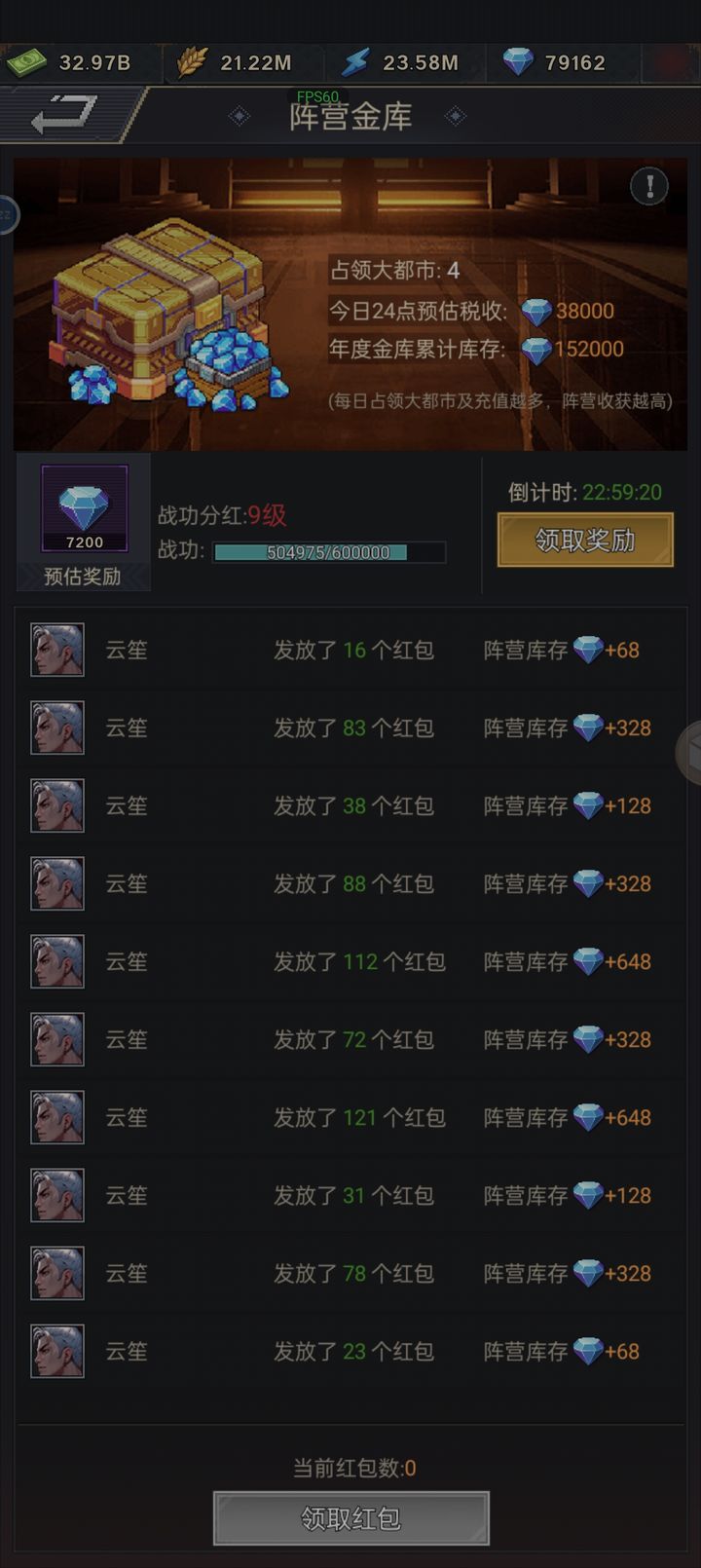Image resolution: width=701 pixels, height=1568 pixels.
Task: Tap the grain resource icon showing 21.22M
Action: pyautogui.click(x=194, y=60)
